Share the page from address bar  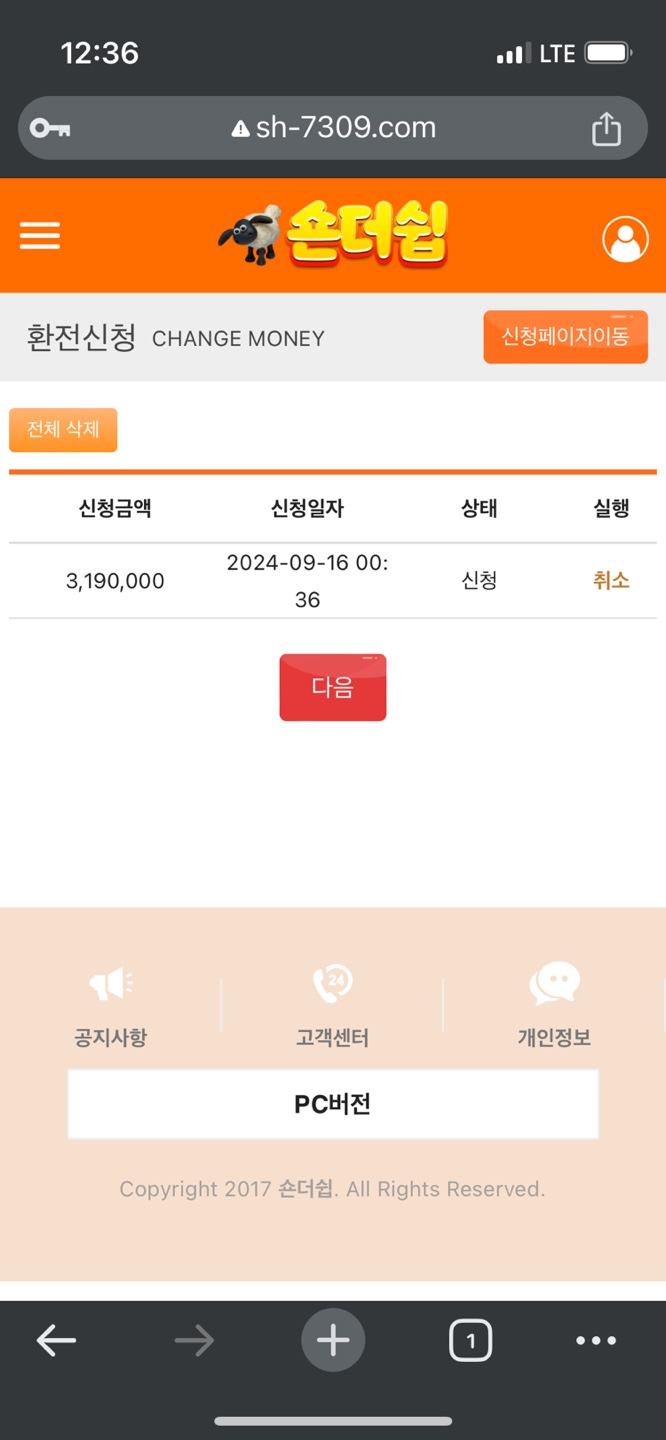[x=606, y=129]
